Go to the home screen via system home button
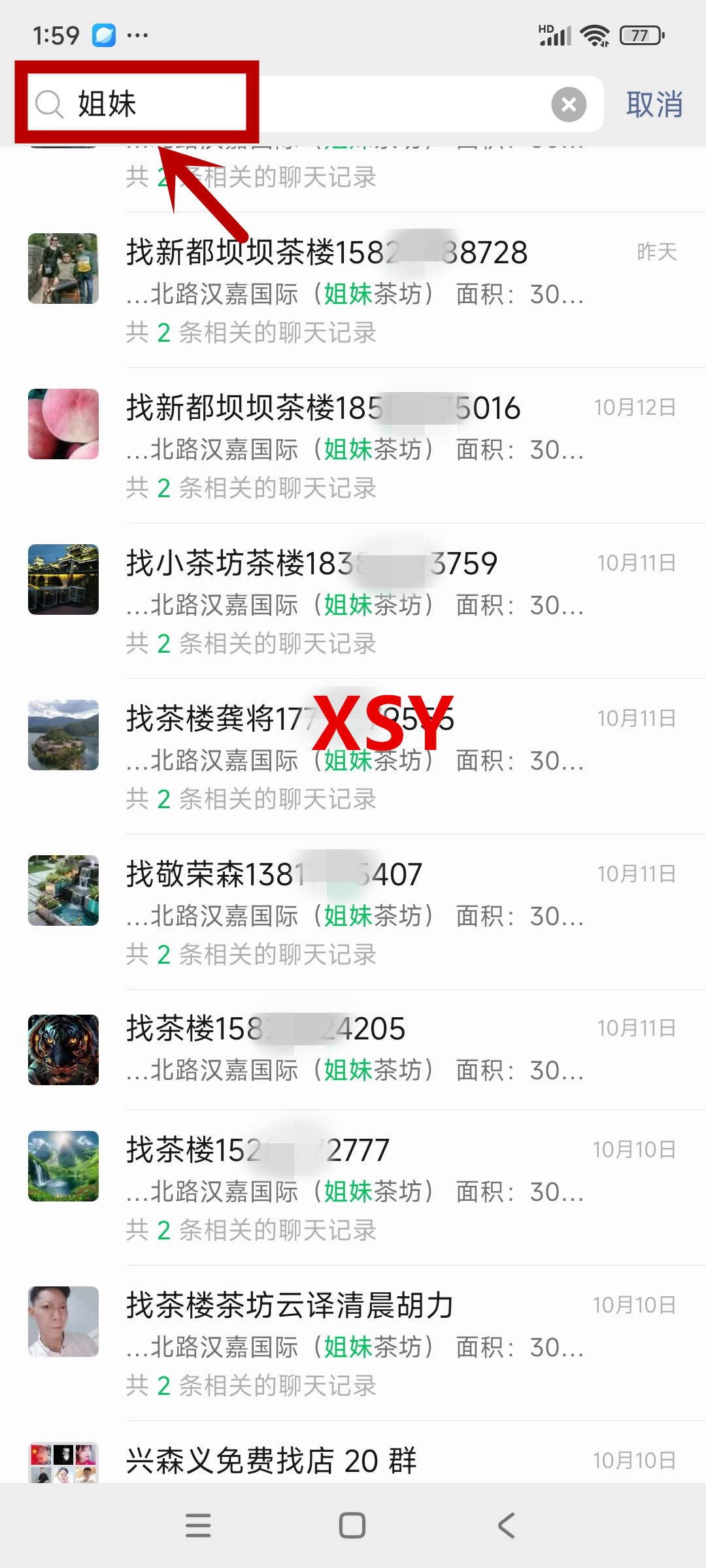The width and height of the screenshot is (706, 1568). (352, 1526)
